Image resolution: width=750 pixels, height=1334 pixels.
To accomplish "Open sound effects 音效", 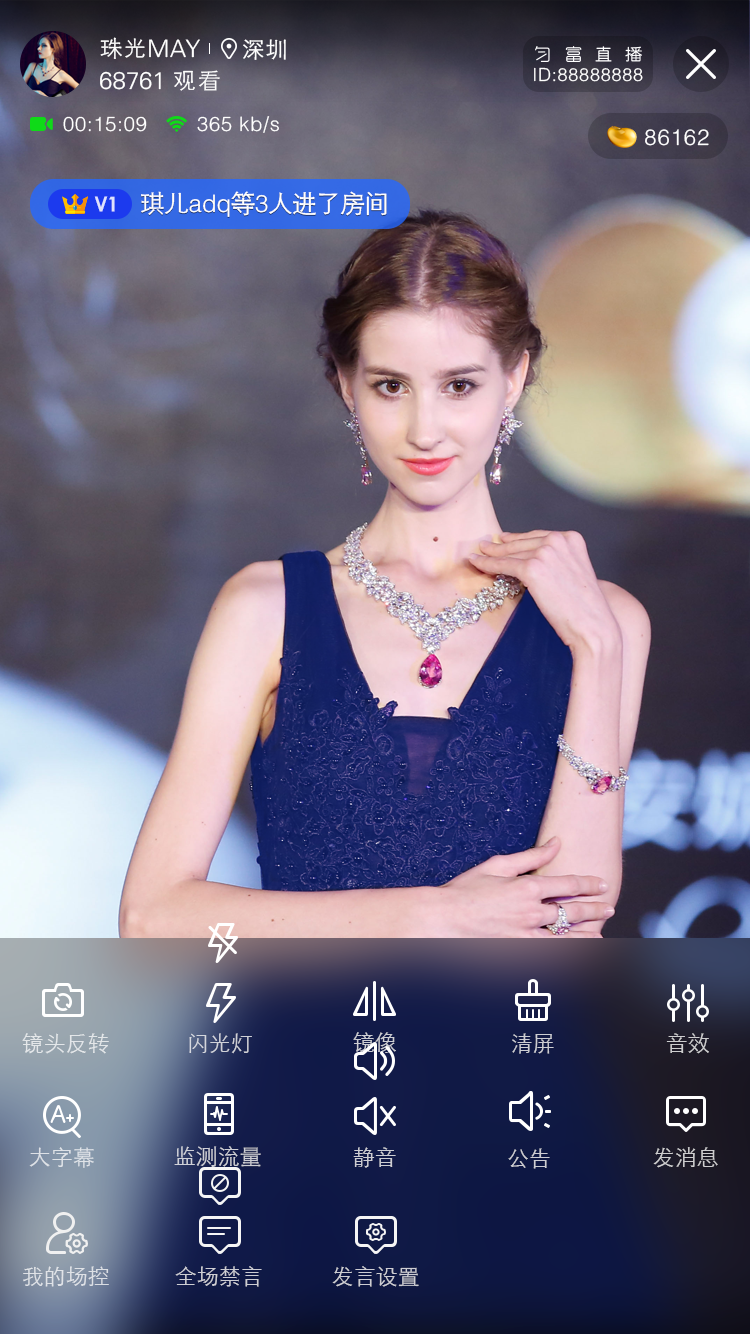I will [x=688, y=1017].
